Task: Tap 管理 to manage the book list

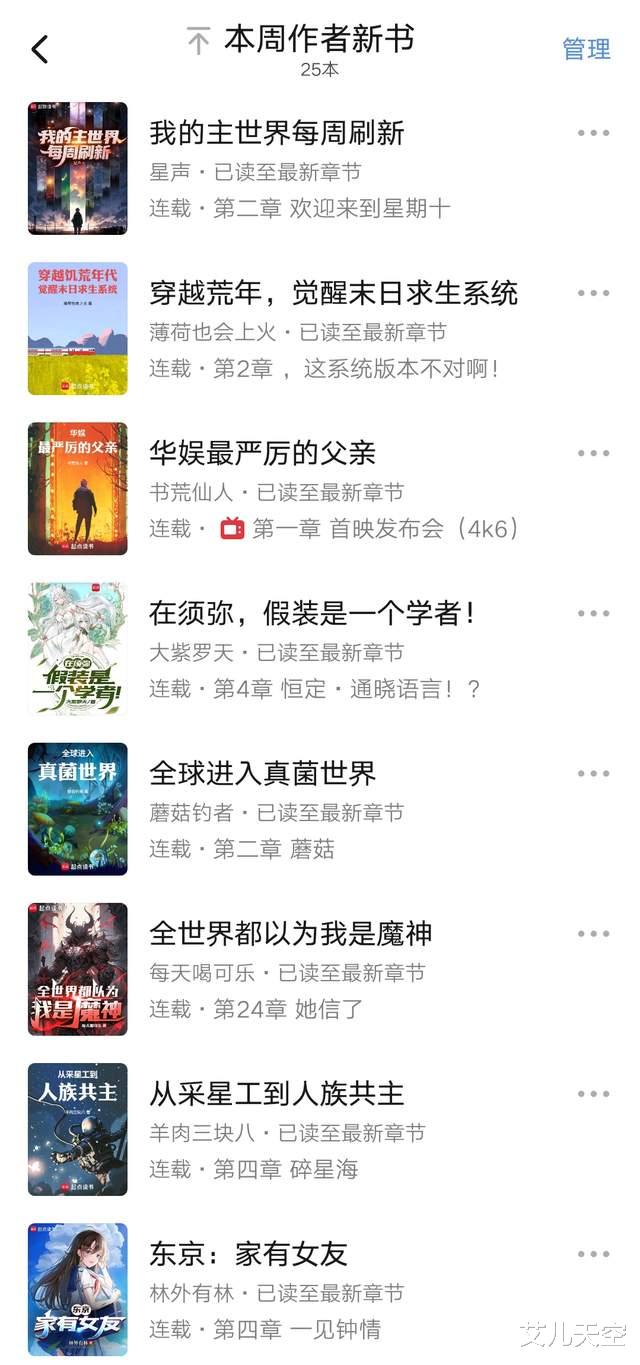Action: point(586,49)
